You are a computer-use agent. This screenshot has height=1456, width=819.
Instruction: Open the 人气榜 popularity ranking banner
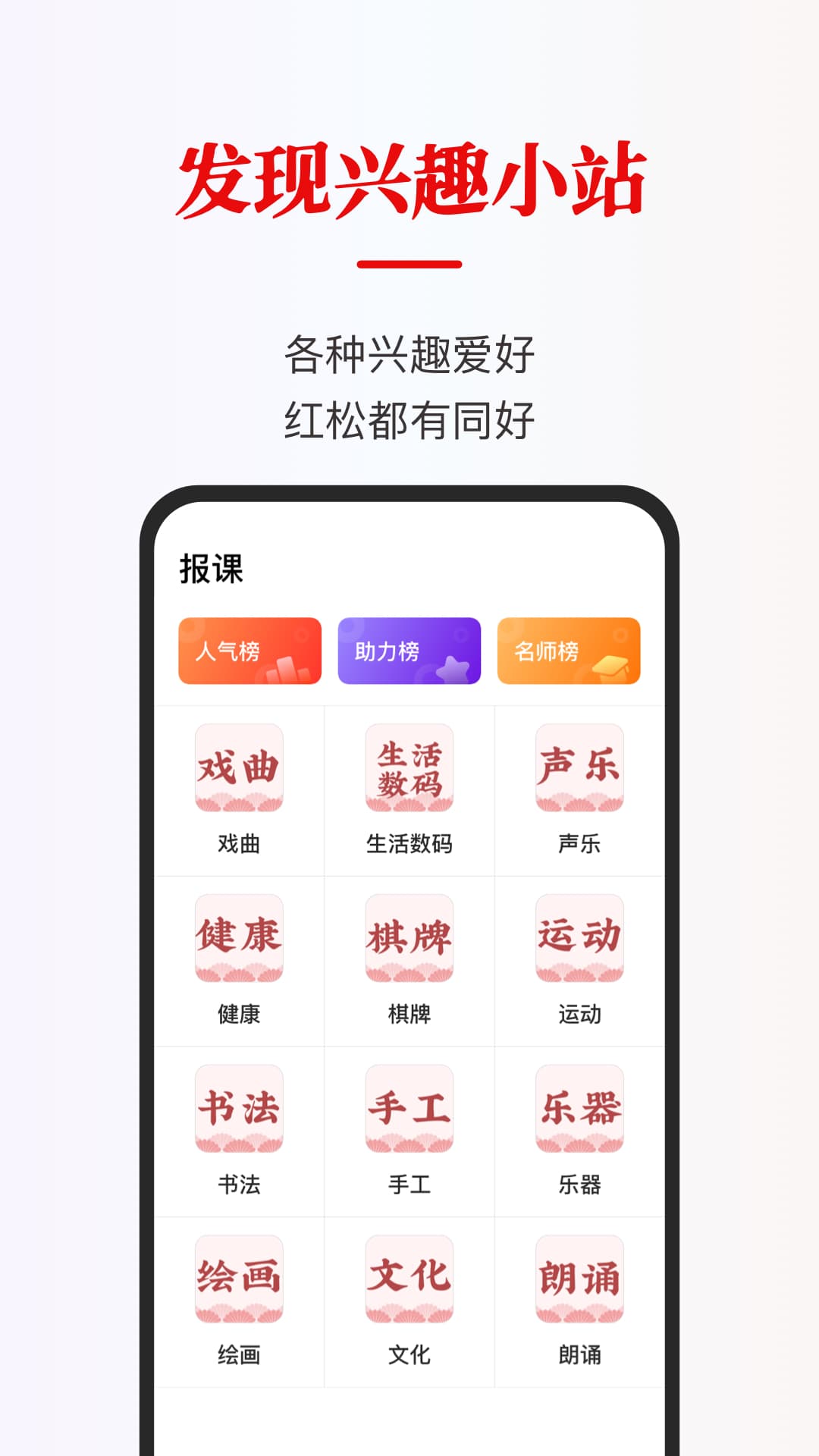click(x=249, y=652)
